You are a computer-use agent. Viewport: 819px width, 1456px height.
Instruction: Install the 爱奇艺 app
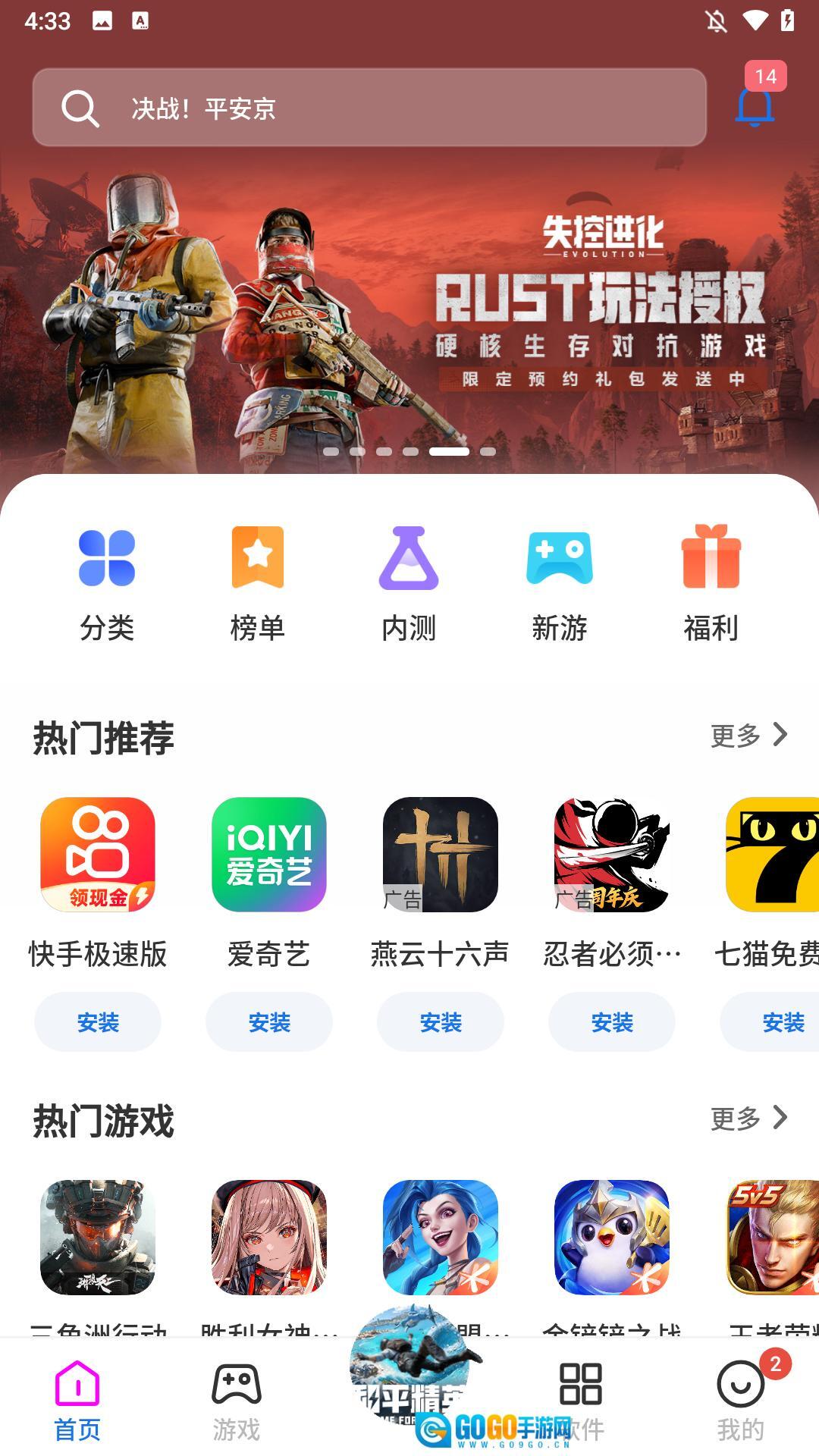[x=269, y=1022]
